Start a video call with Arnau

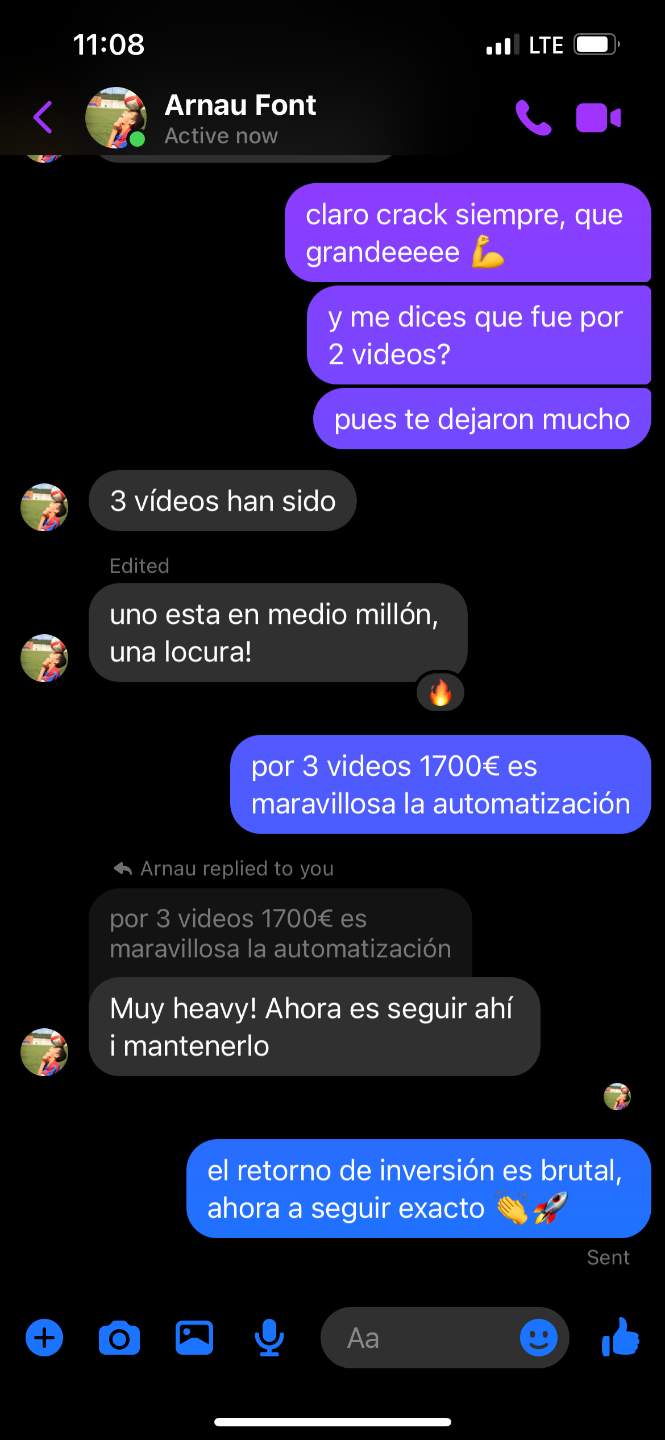[x=598, y=118]
